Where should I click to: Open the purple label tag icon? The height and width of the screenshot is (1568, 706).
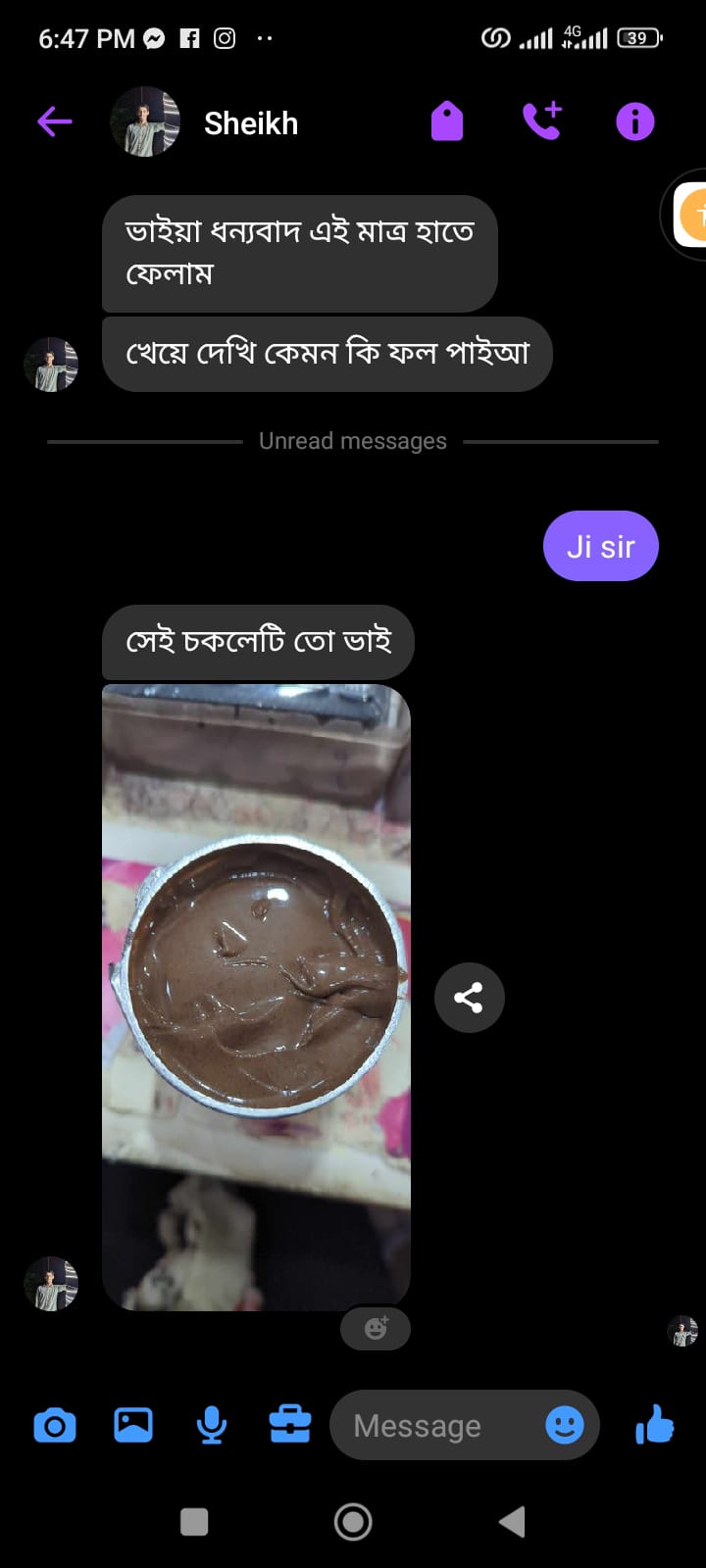447,122
